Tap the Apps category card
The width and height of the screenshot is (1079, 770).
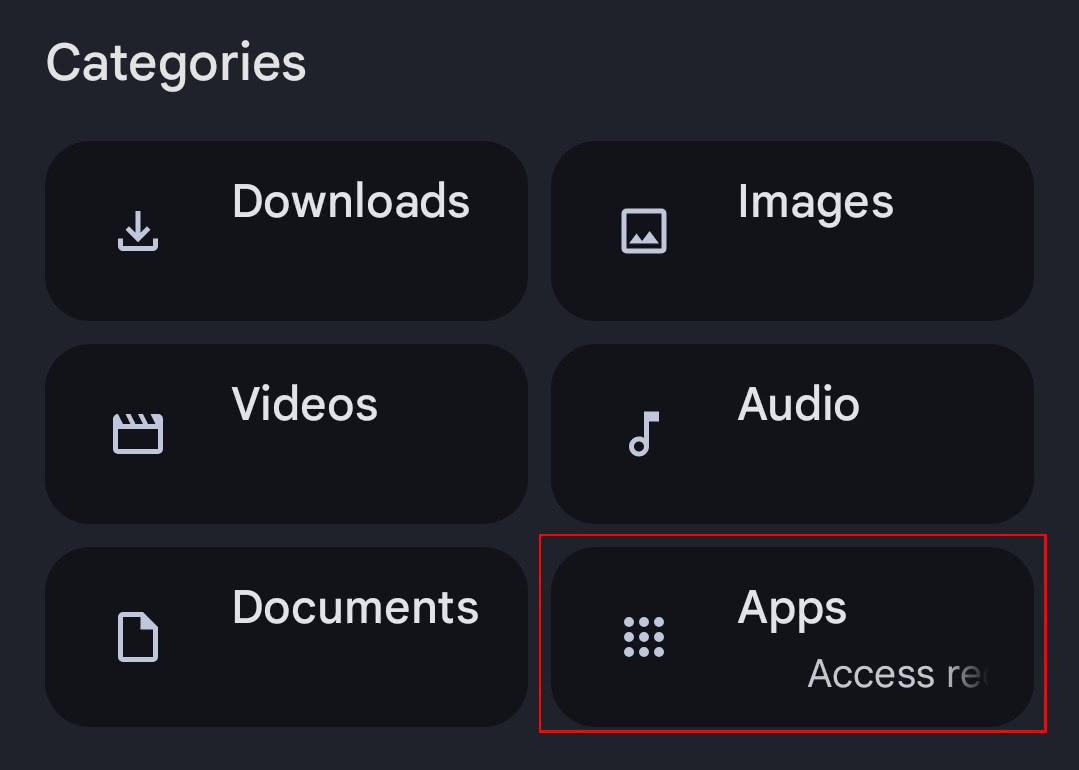click(x=792, y=636)
